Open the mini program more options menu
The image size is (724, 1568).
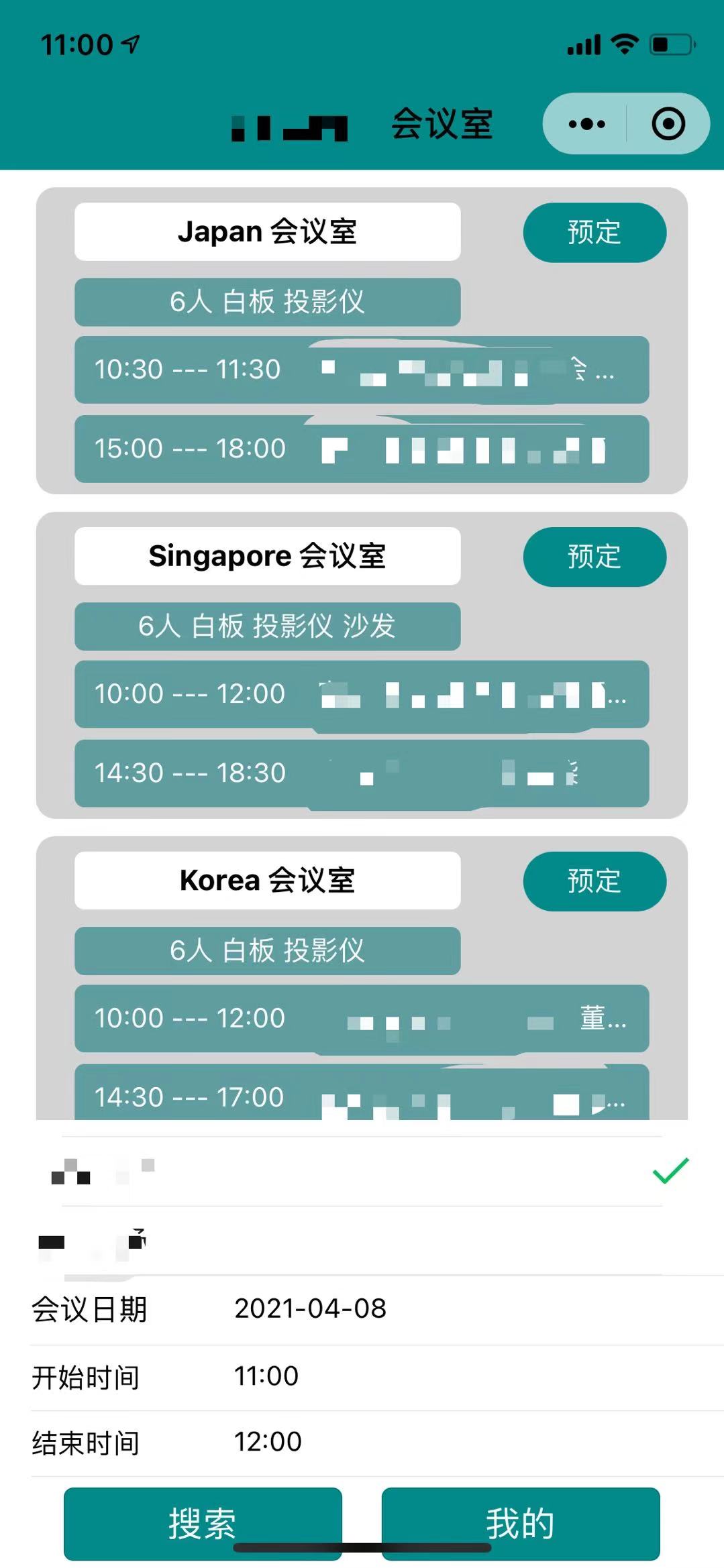tap(586, 124)
